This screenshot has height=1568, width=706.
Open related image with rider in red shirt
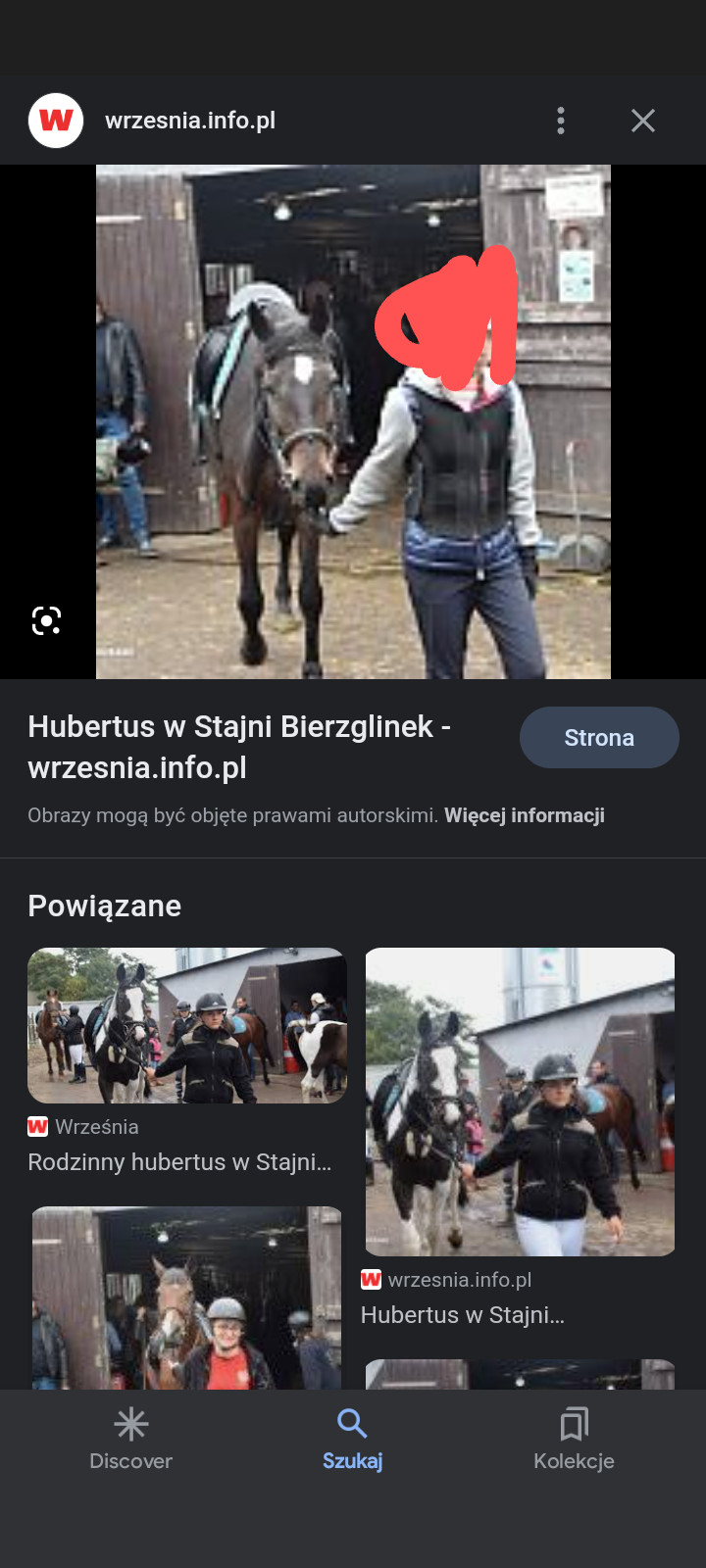coord(186,1298)
